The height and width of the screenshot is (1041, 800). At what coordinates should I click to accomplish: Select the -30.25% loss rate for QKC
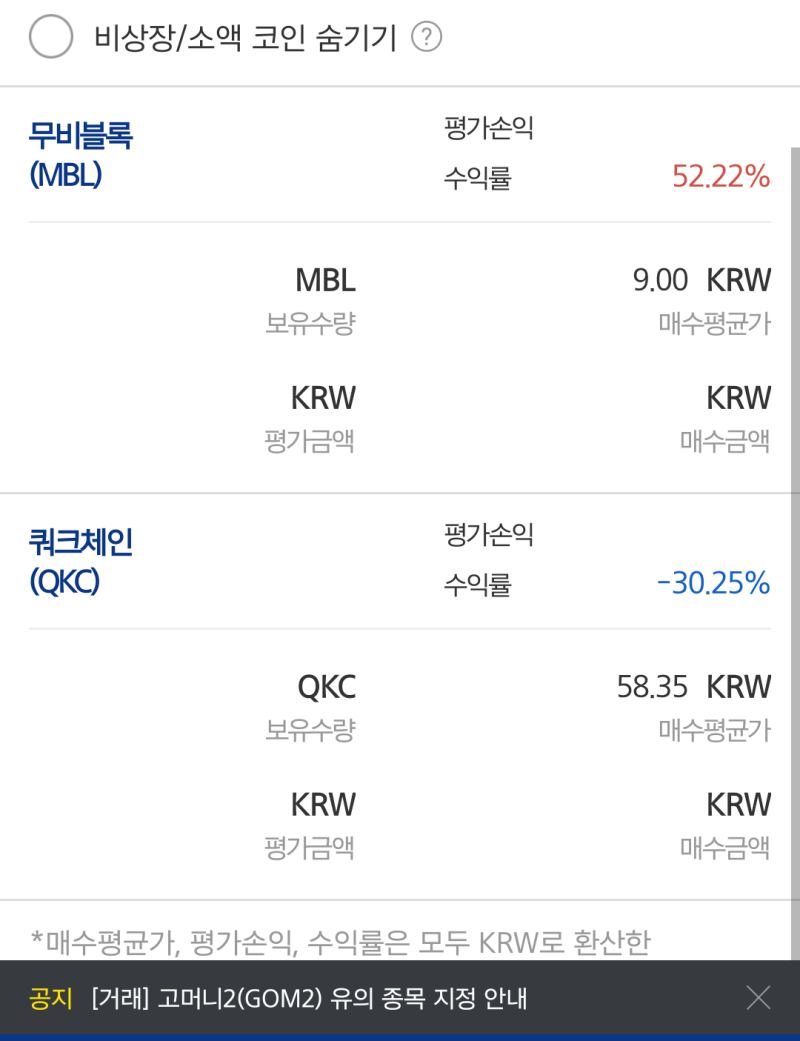coord(714,581)
